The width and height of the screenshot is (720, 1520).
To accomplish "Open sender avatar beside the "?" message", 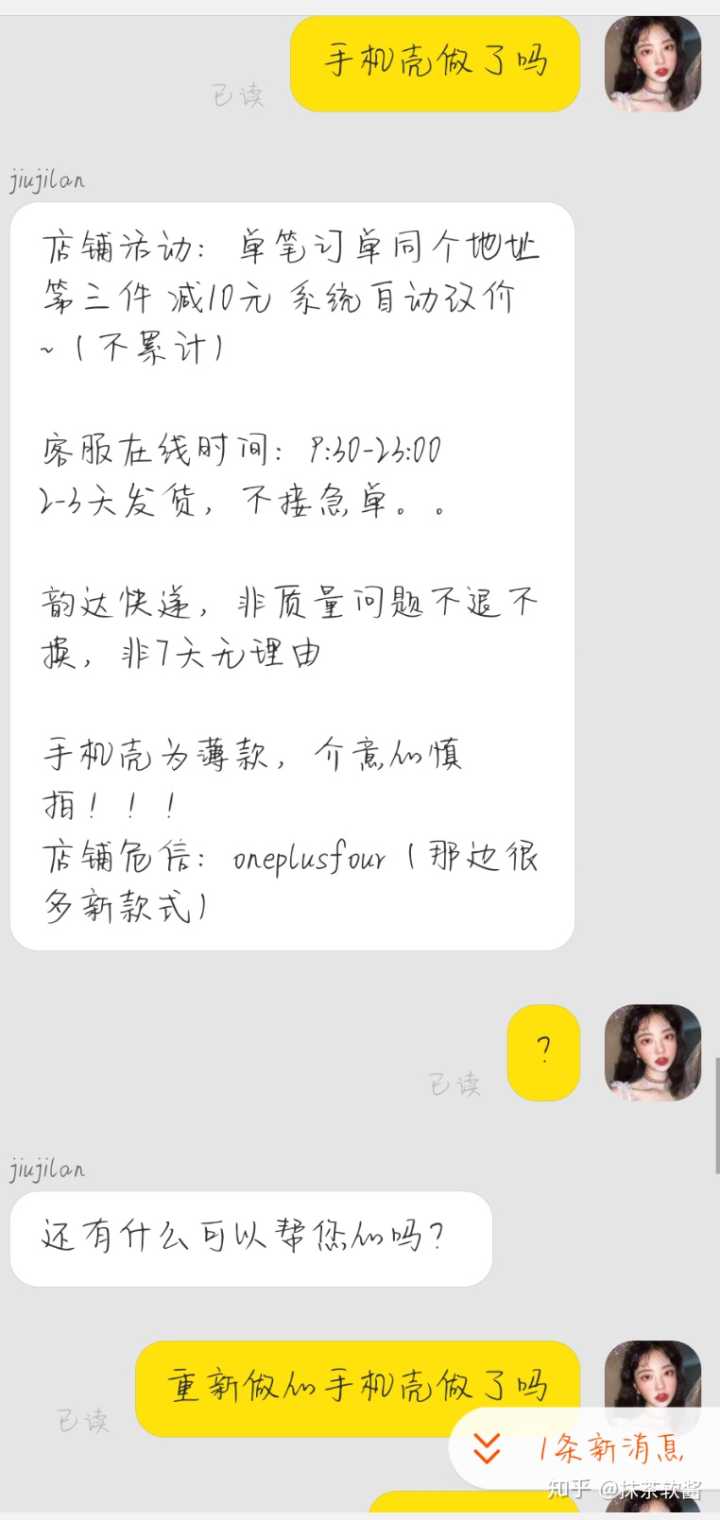I will click(x=653, y=1052).
